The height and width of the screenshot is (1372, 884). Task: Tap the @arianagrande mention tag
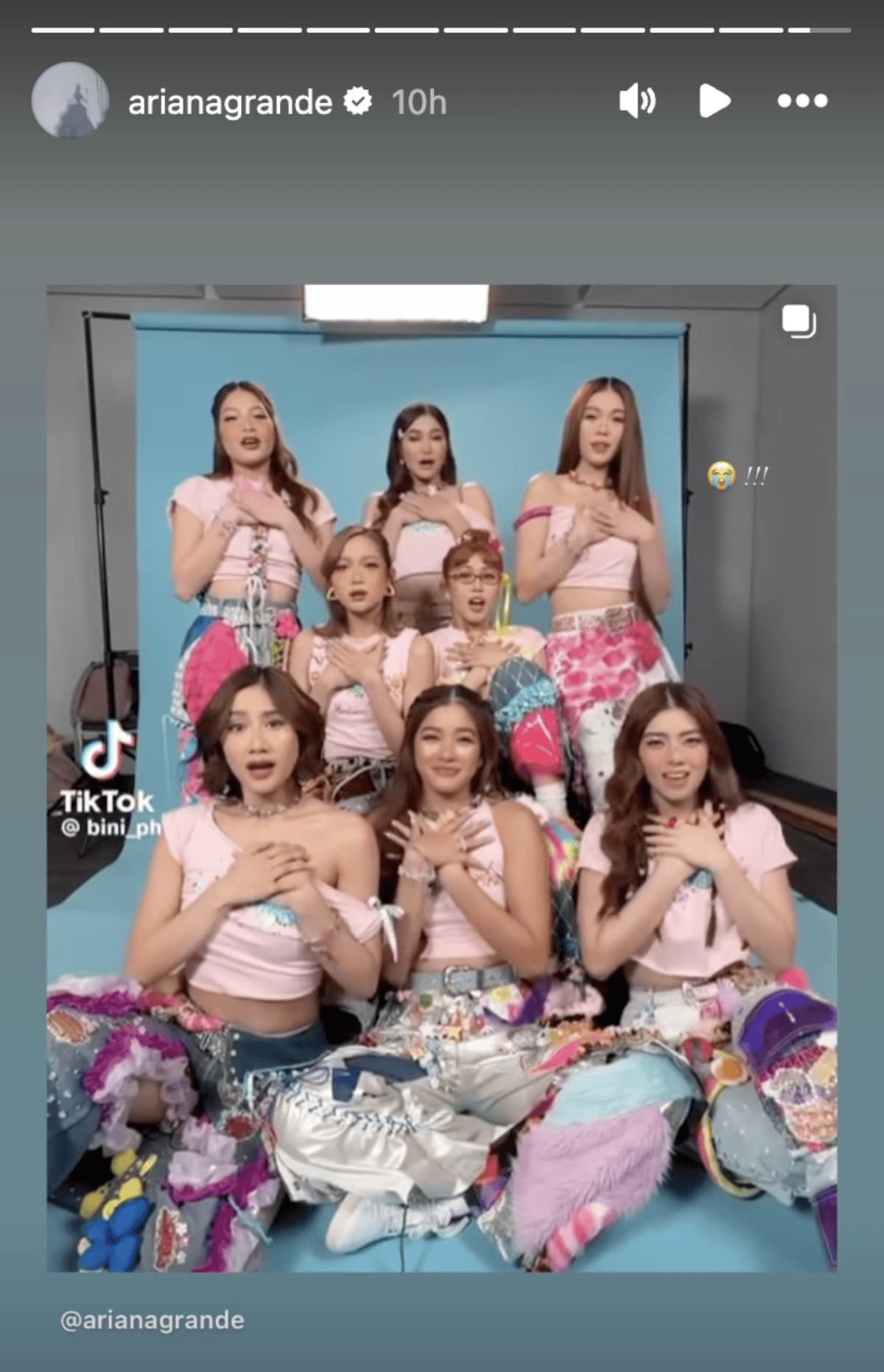[152, 1320]
